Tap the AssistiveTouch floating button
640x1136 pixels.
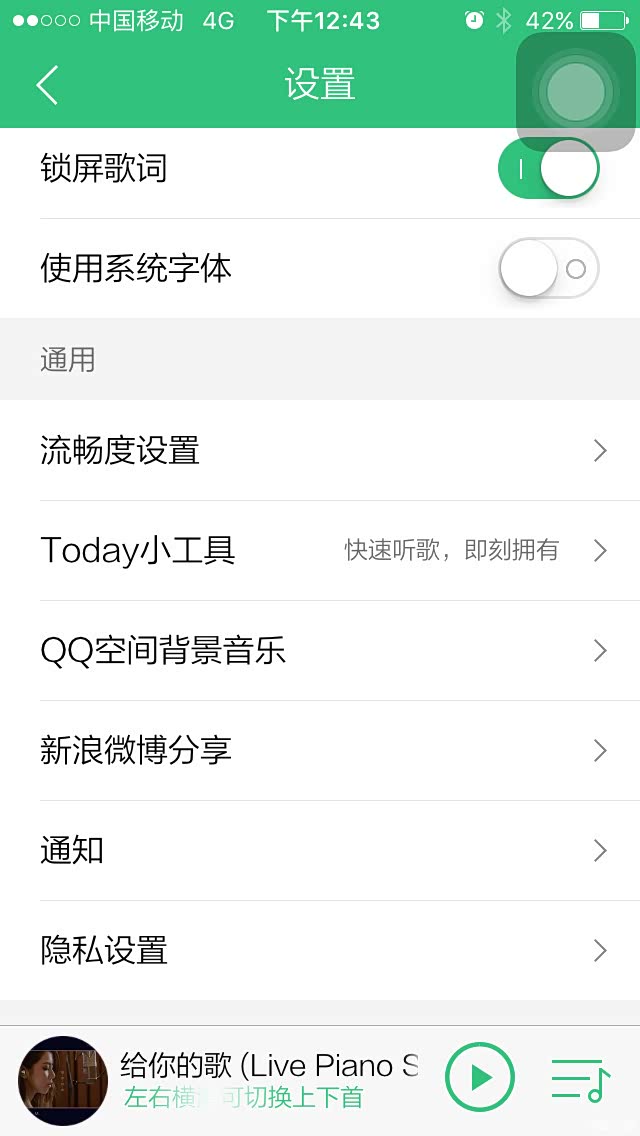[x=576, y=92]
